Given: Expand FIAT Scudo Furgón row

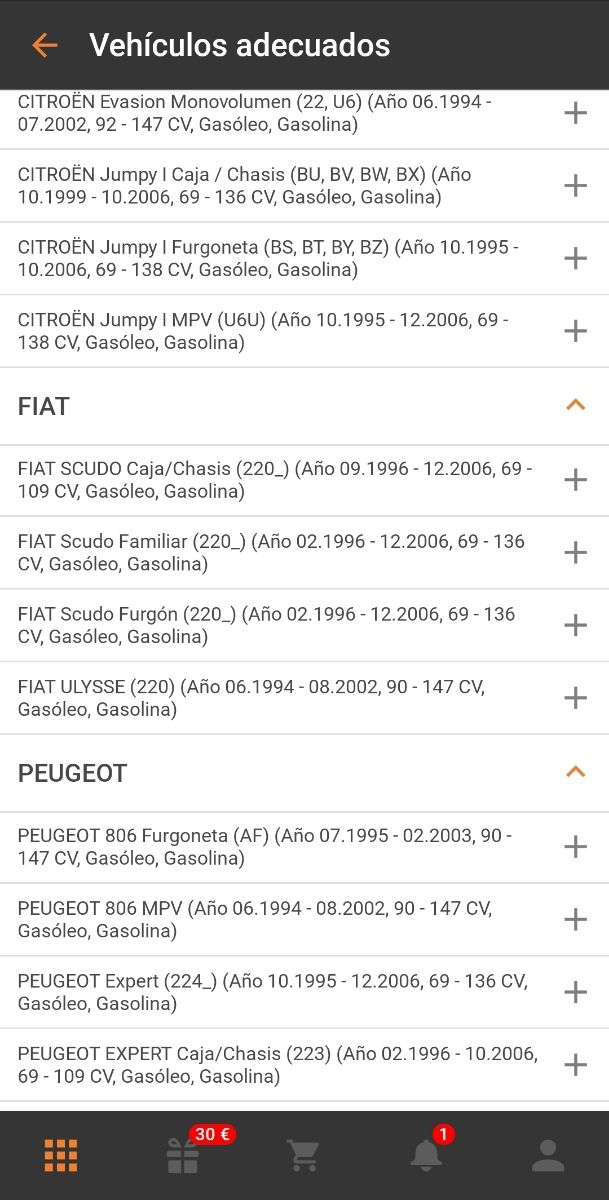Looking at the screenshot, I should [575, 625].
